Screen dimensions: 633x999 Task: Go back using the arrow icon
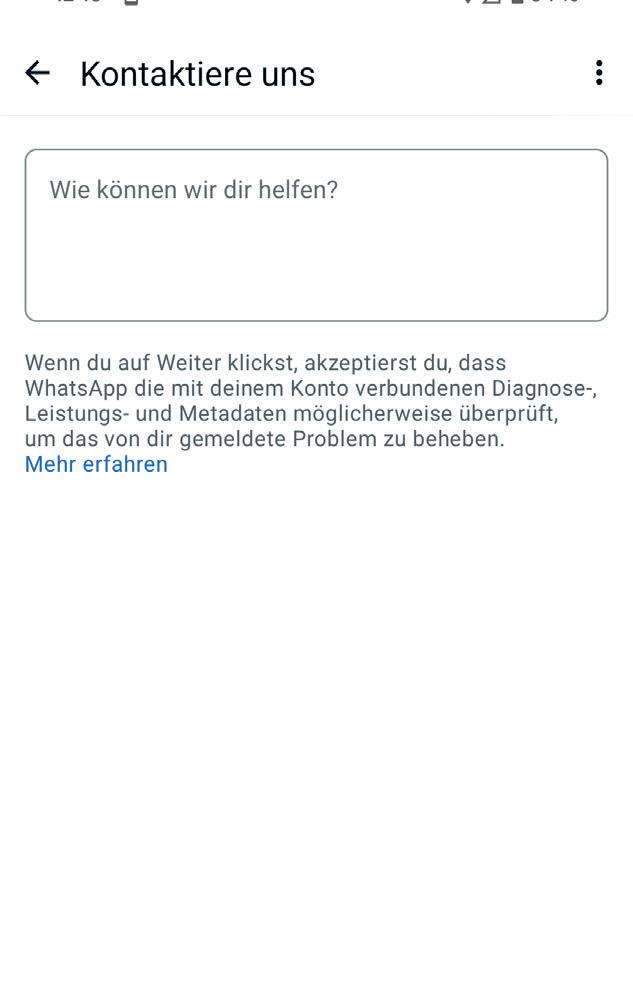coord(37,73)
